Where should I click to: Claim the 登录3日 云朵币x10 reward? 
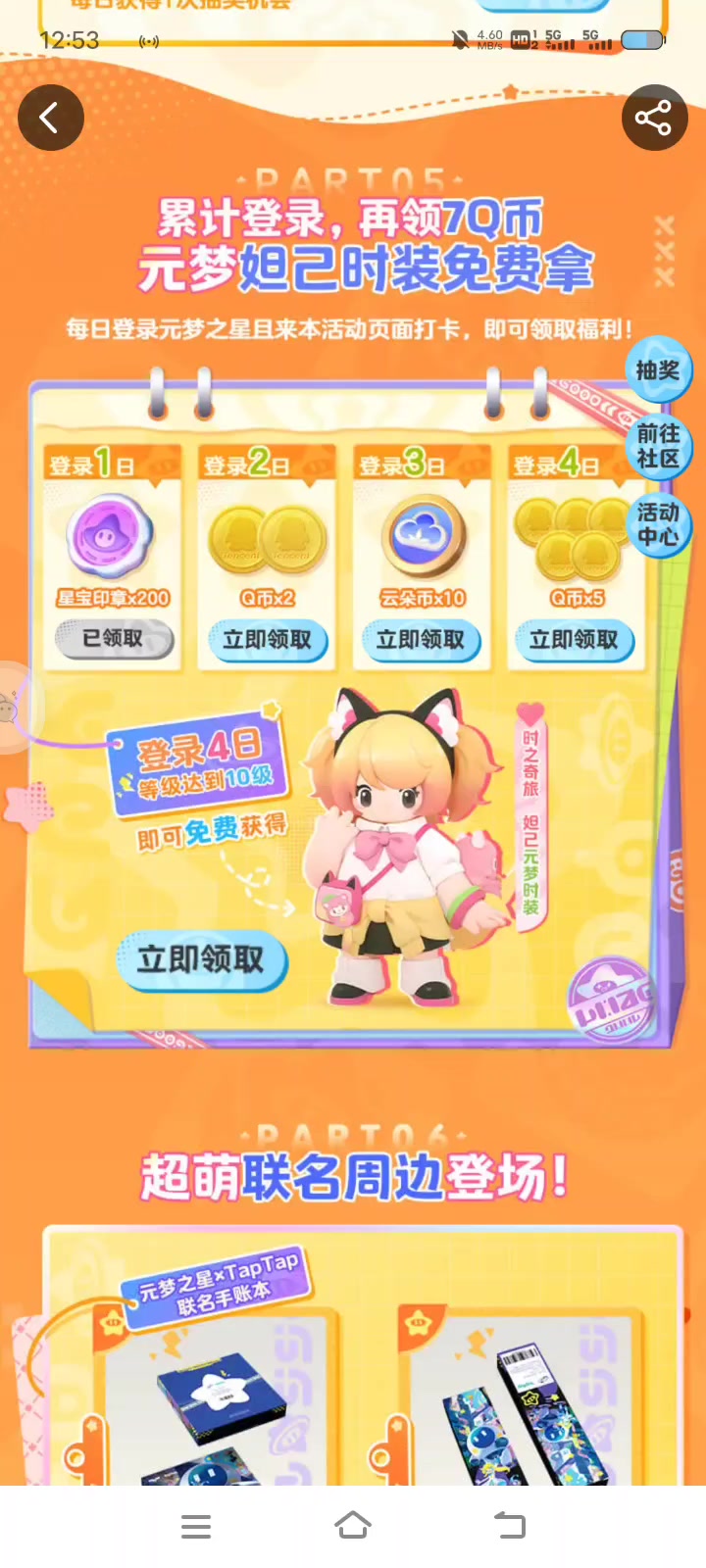[x=421, y=641]
